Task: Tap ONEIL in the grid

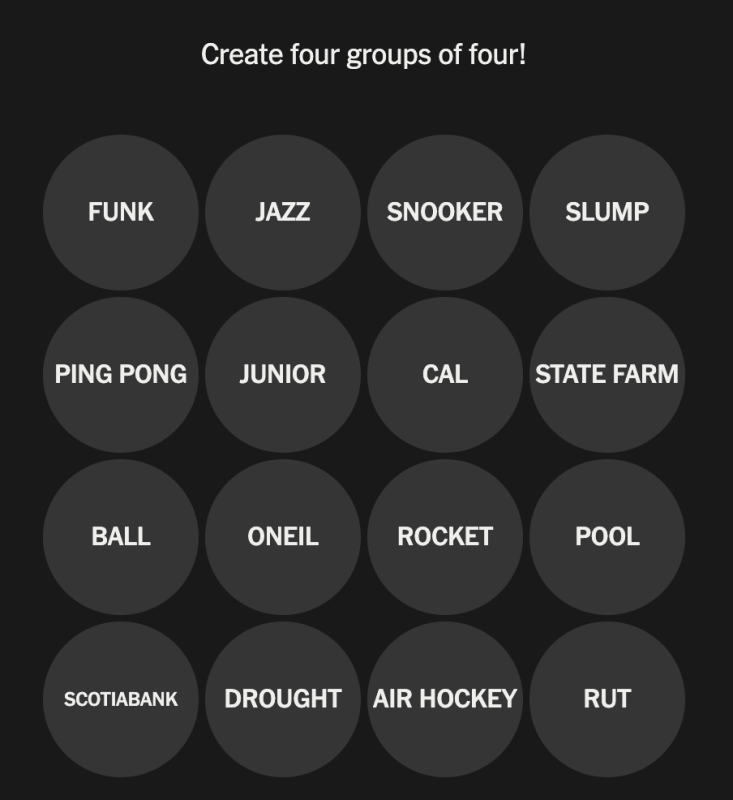Action: point(283,536)
